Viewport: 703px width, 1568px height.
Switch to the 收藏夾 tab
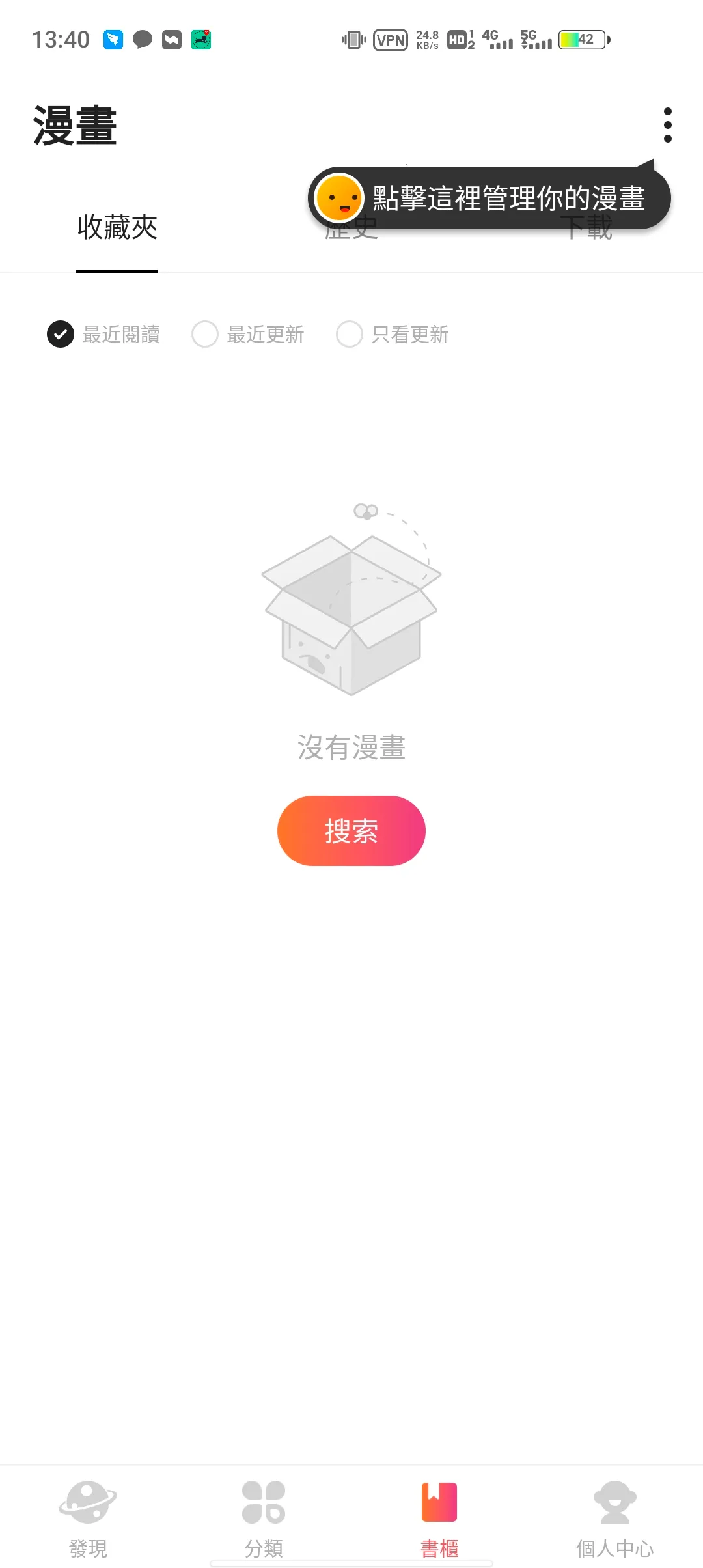pyautogui.click(x=116, y=228)
